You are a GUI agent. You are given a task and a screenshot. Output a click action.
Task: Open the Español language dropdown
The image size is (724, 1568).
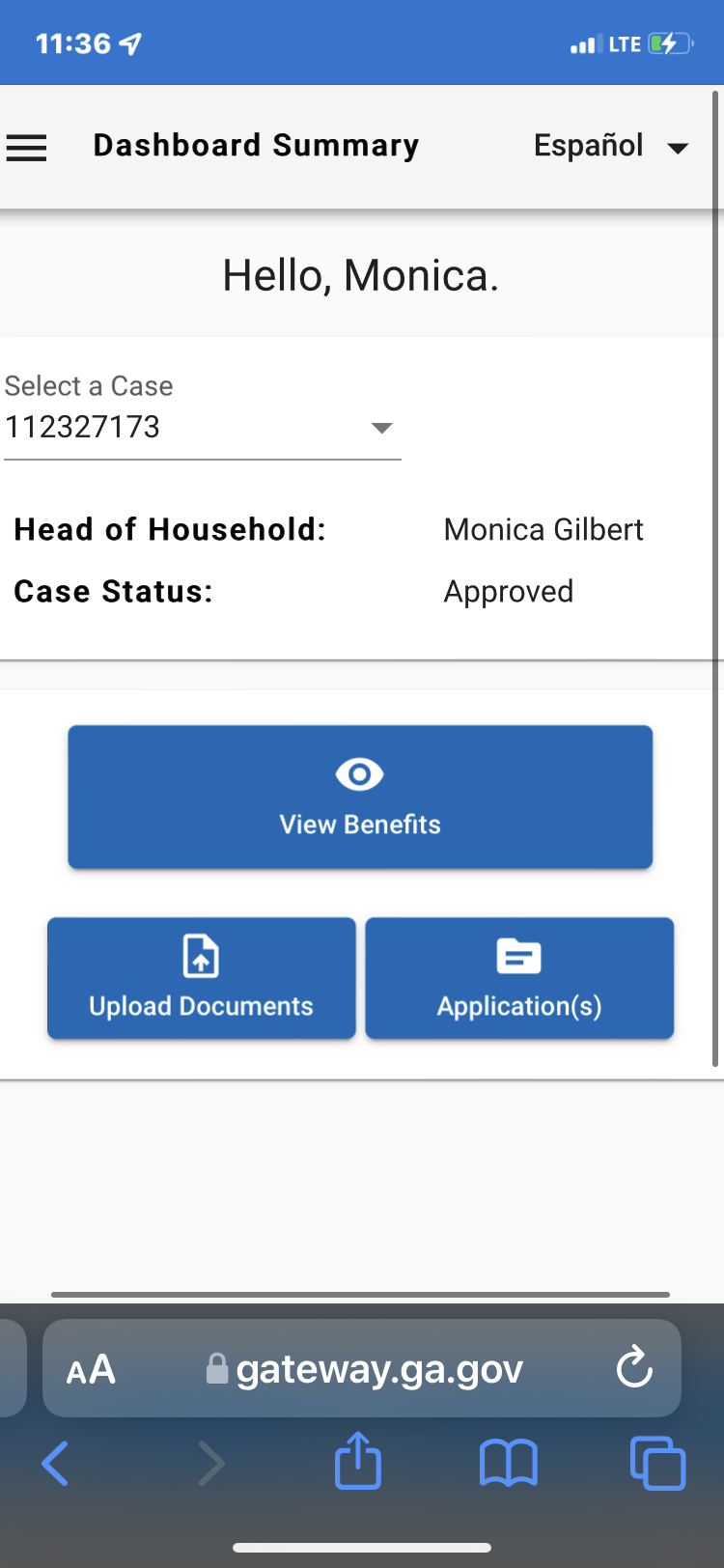(610, 146)
